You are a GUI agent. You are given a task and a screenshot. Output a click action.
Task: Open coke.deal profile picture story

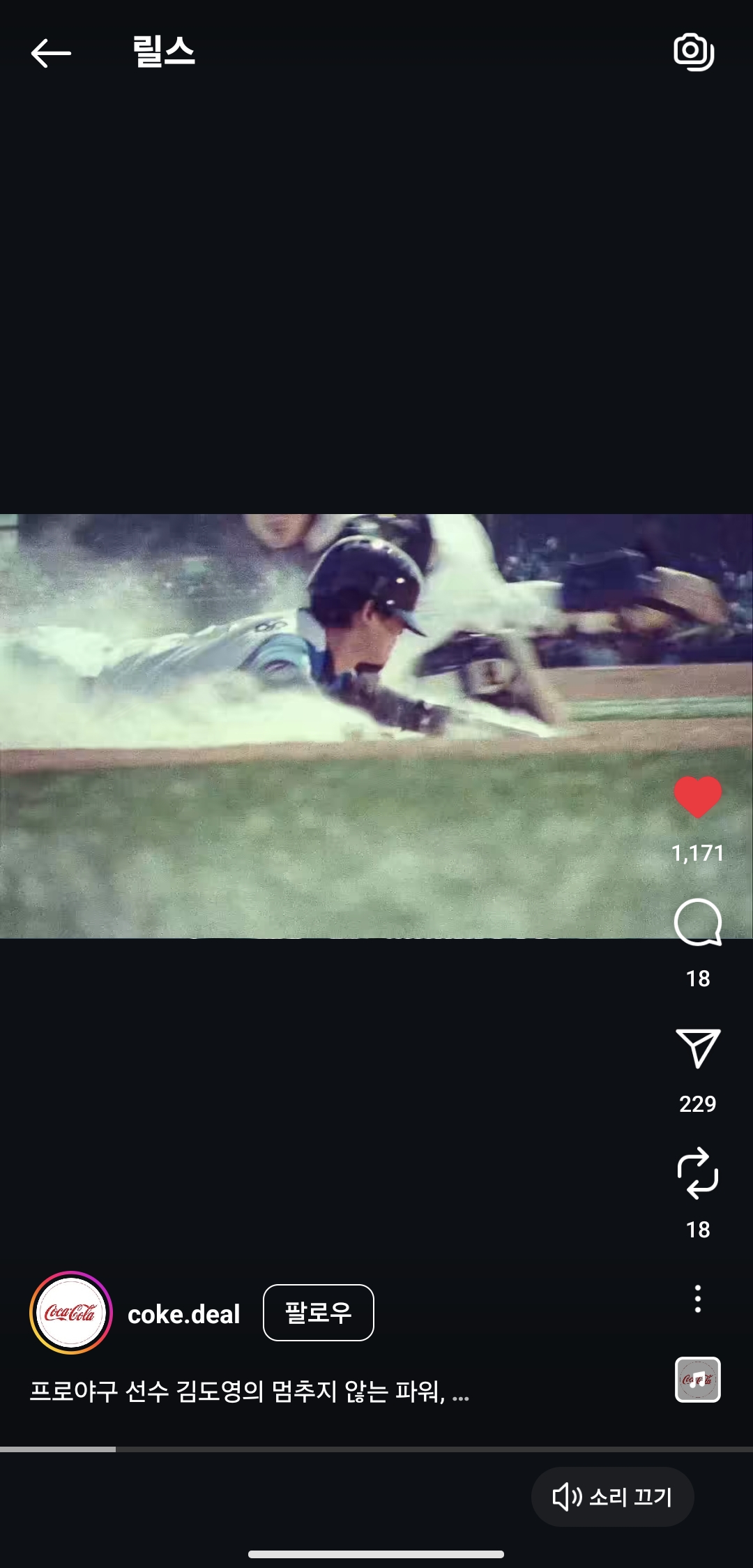[71, 1313]
